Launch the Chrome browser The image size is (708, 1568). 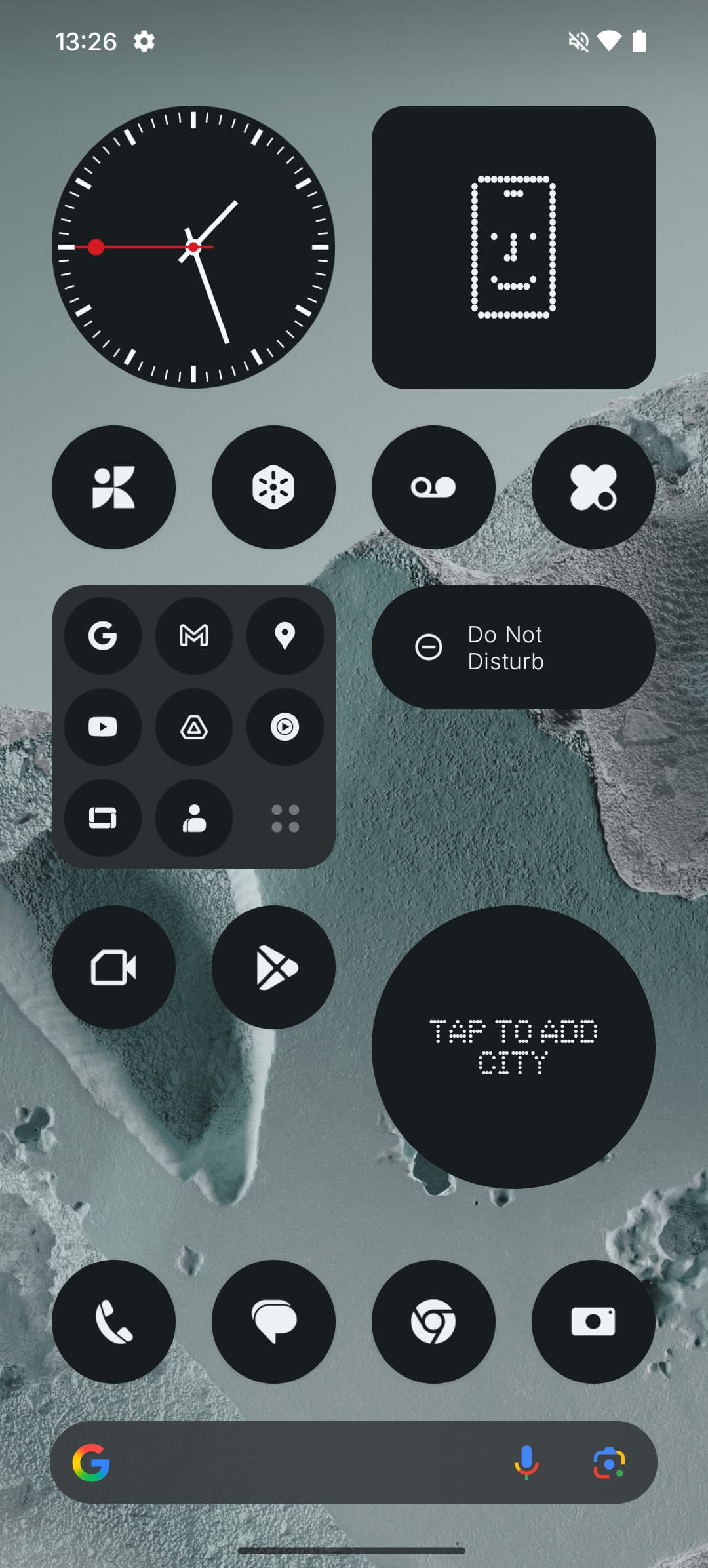(433, 1322)
